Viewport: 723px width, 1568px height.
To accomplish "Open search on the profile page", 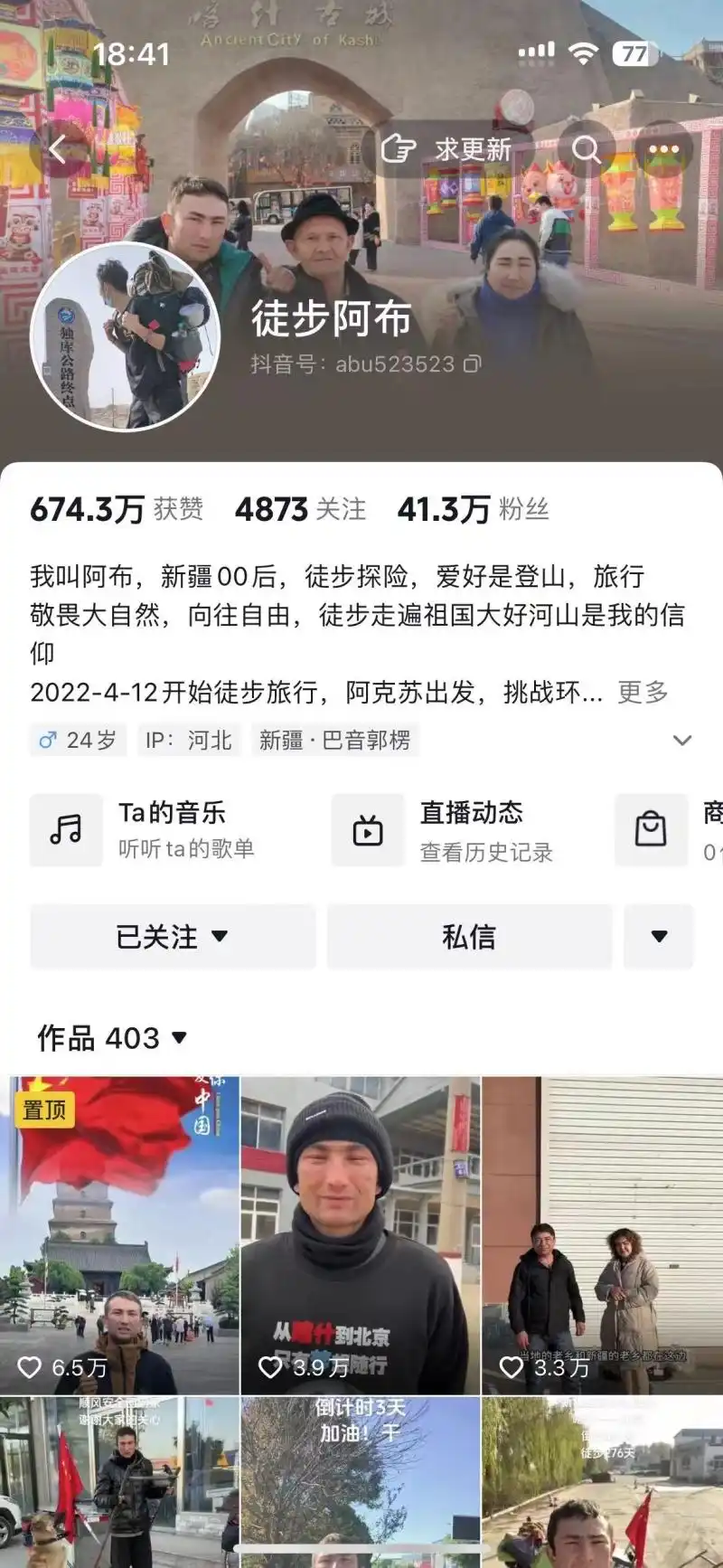I will pyautogui.click(x=587, y=149).
